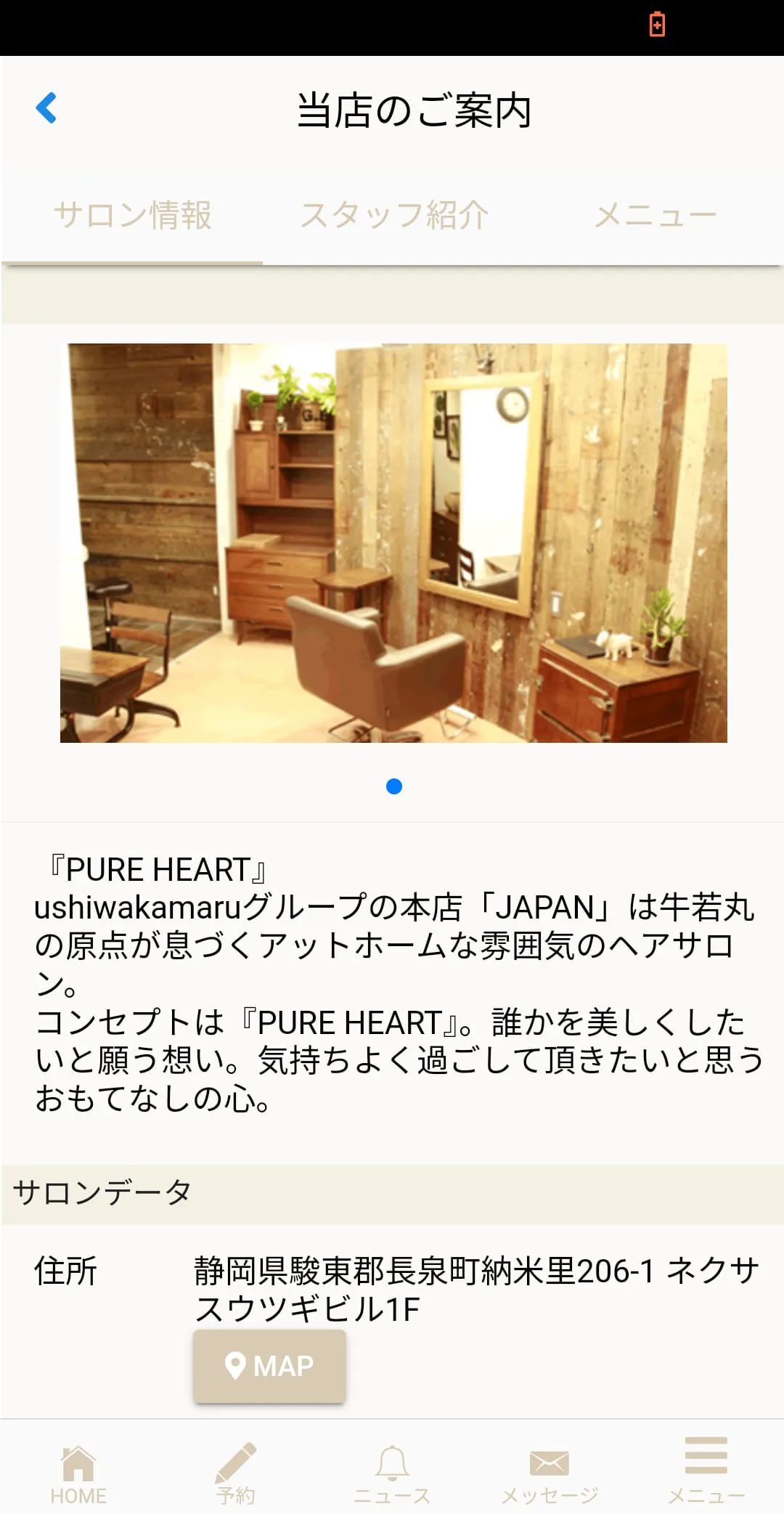Go back using the blue arrow
The height and width of the screenshot is (1514, 784).
(46, 108)
